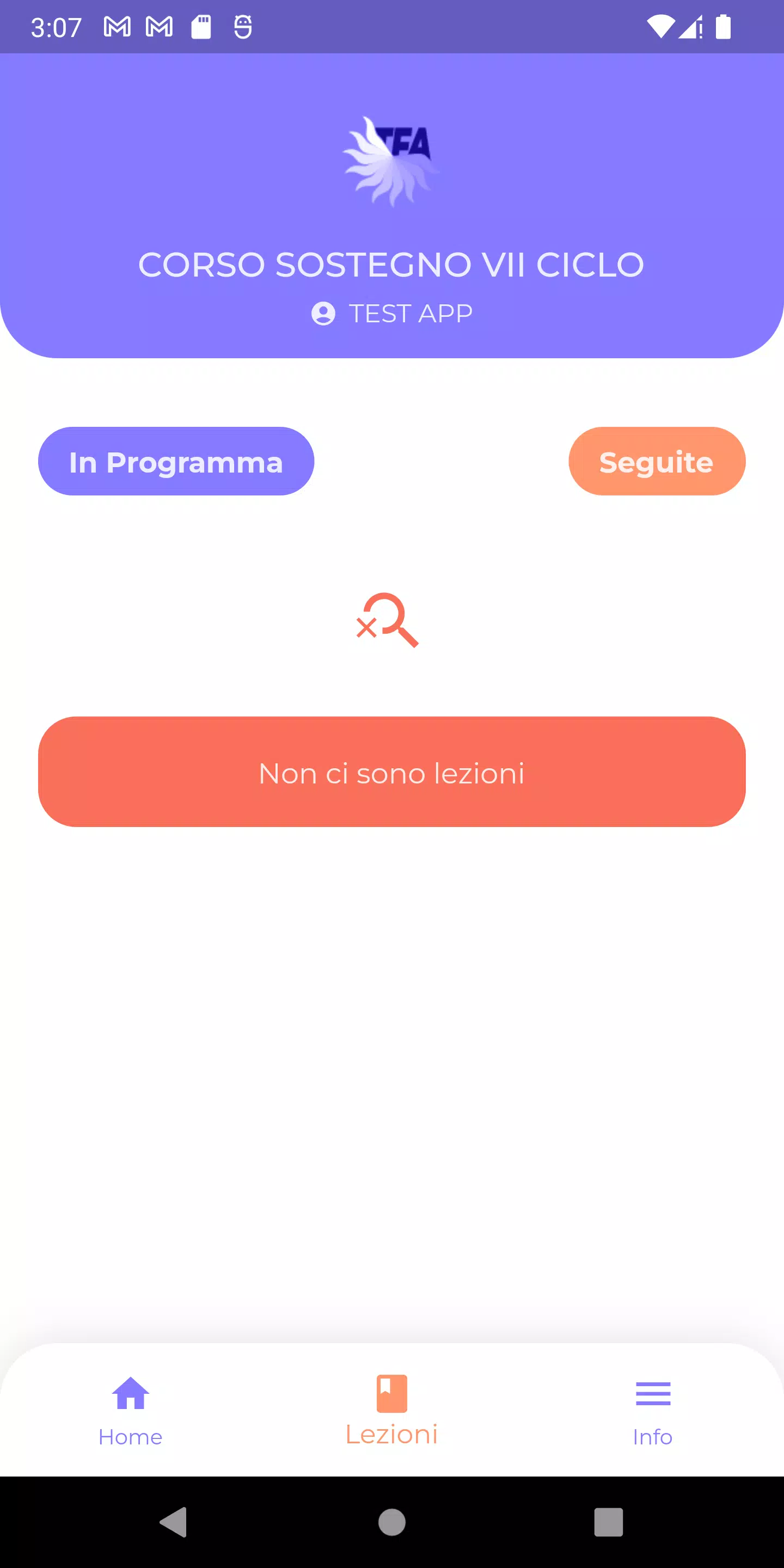
Task: Go back using system back button
Action: coord(174,1522)
